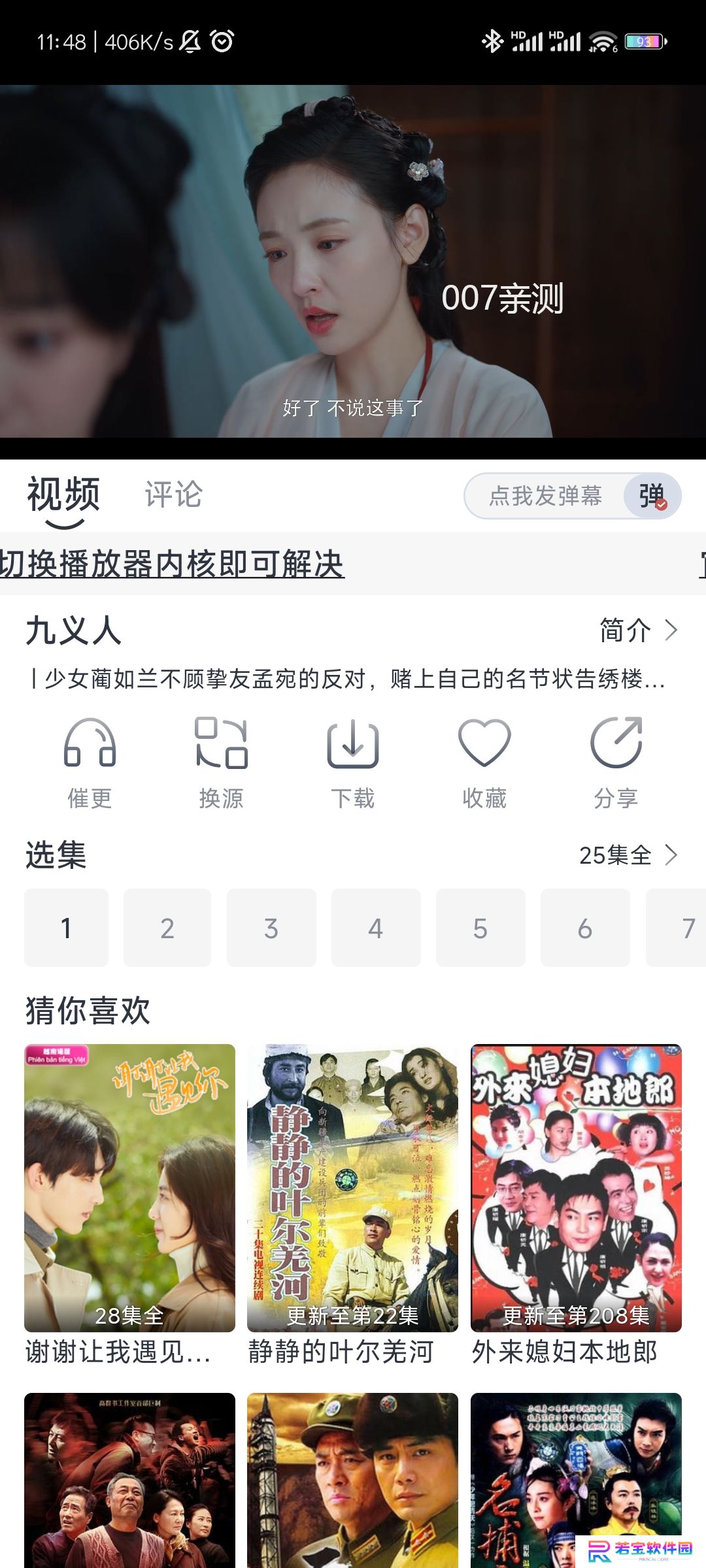Select episode 4
The image size is (706, 1568).
(x=376, y=928)
